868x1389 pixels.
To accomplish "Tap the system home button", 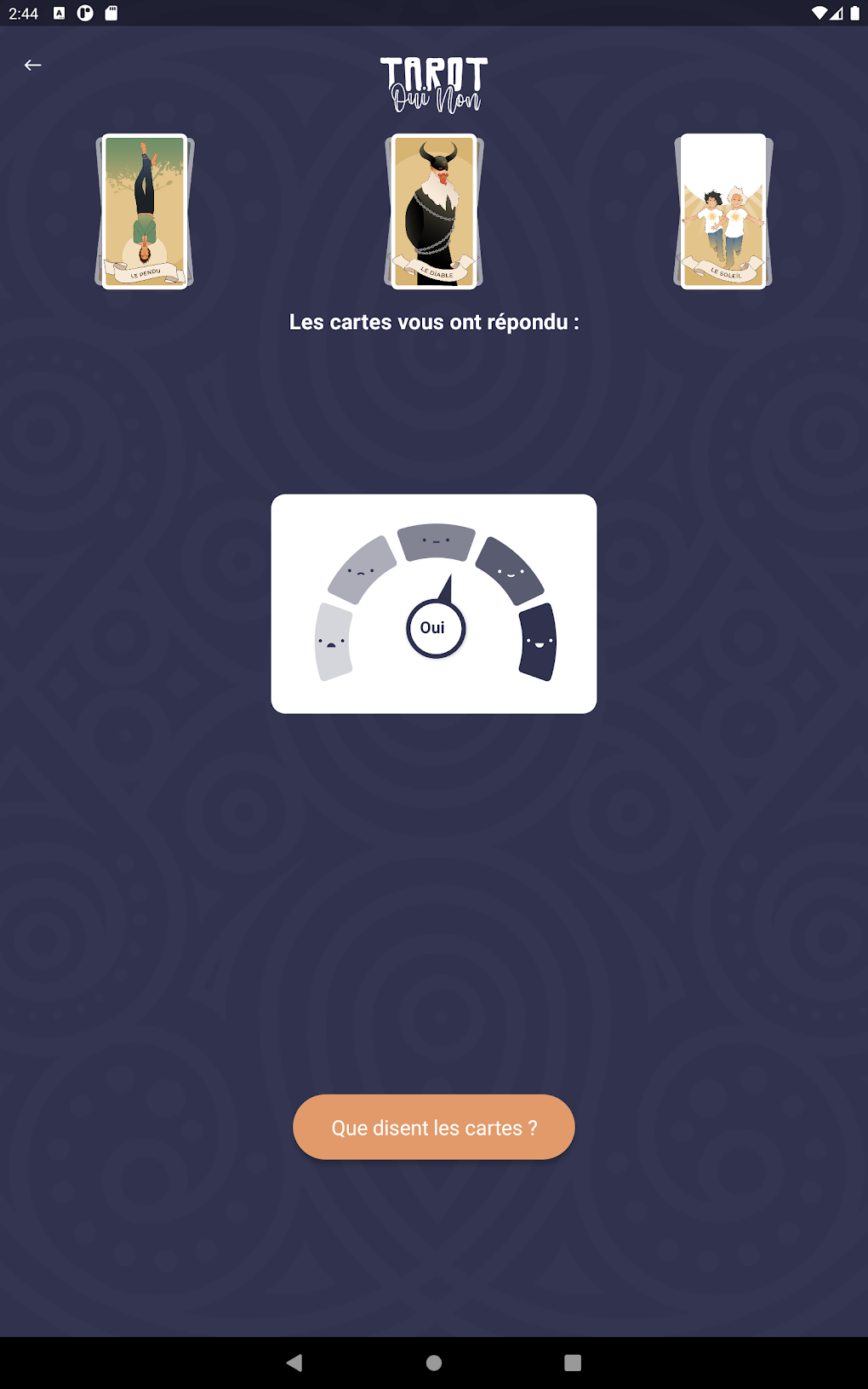I will coord(434,1363).
